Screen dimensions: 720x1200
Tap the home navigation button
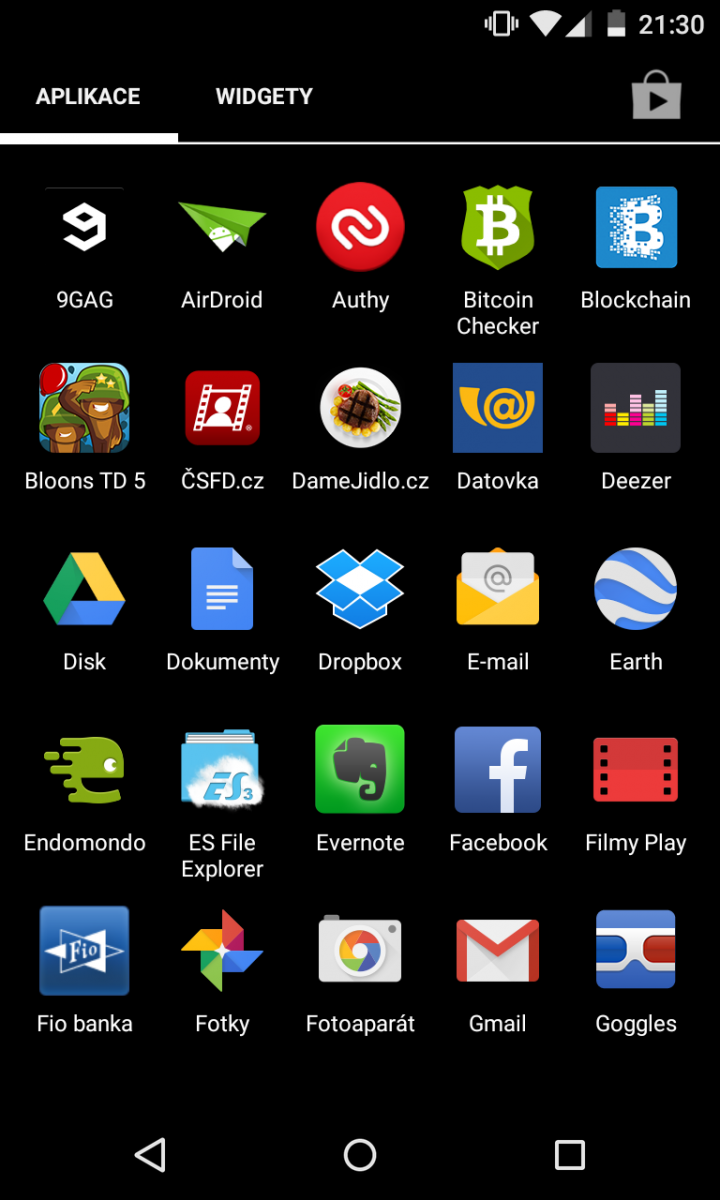[x=360, y=1155]
